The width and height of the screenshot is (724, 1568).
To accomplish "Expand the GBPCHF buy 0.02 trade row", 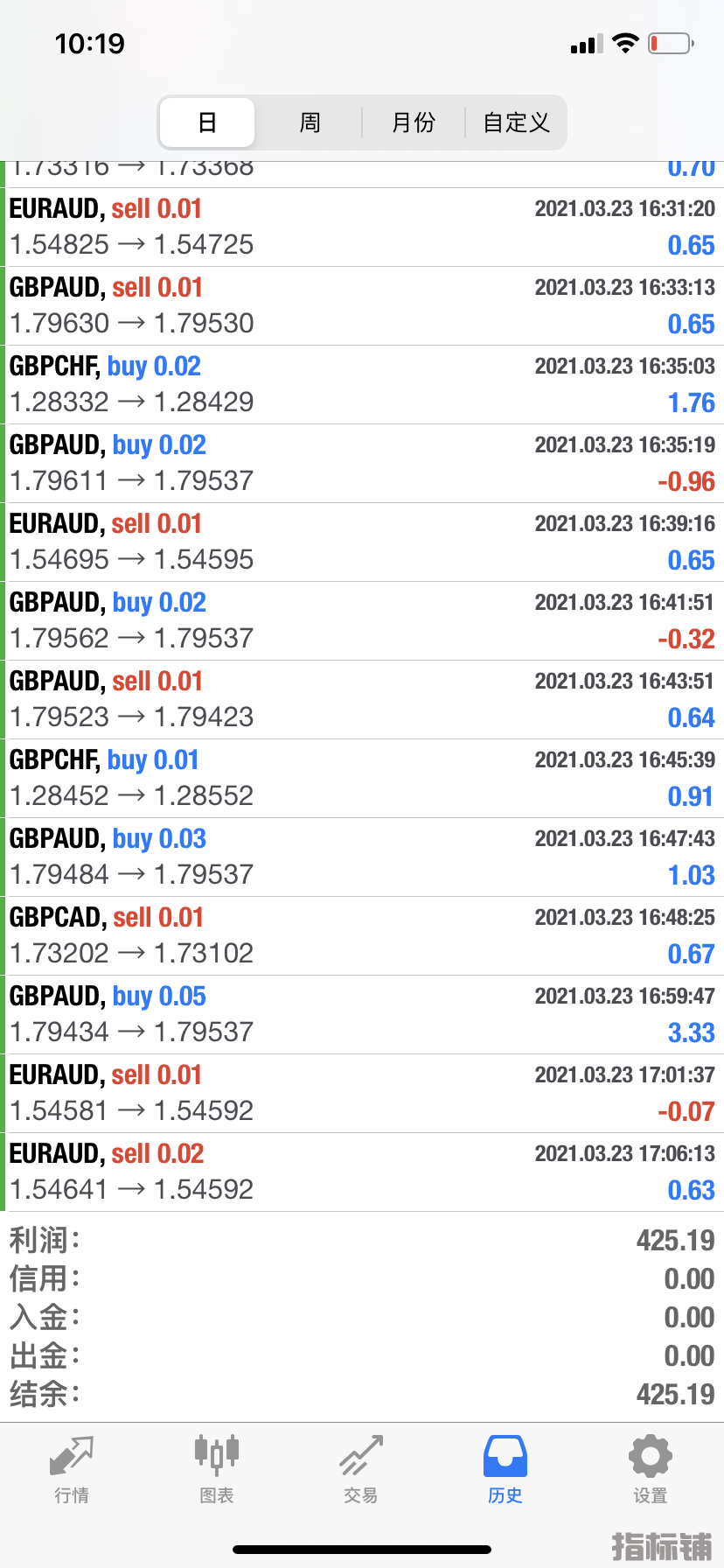I will [362, 384].
